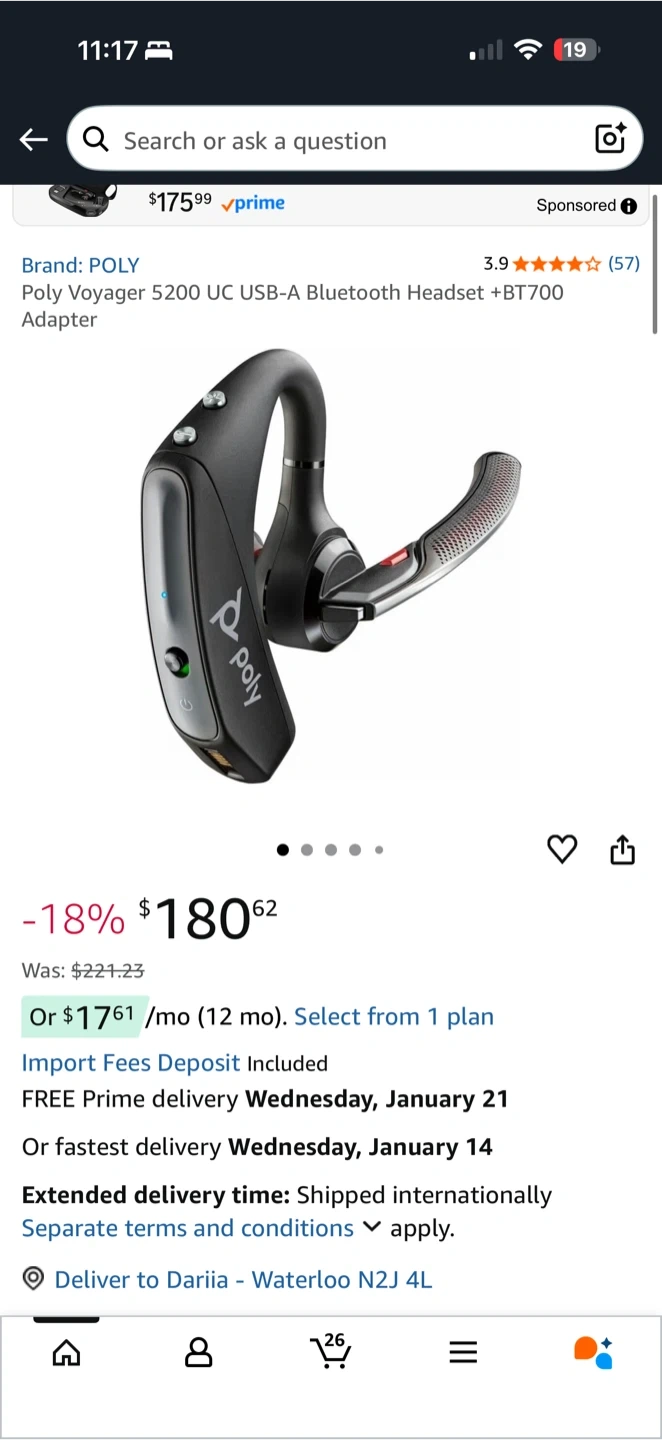Open the Brand: POLY store link

coord(80,265)
